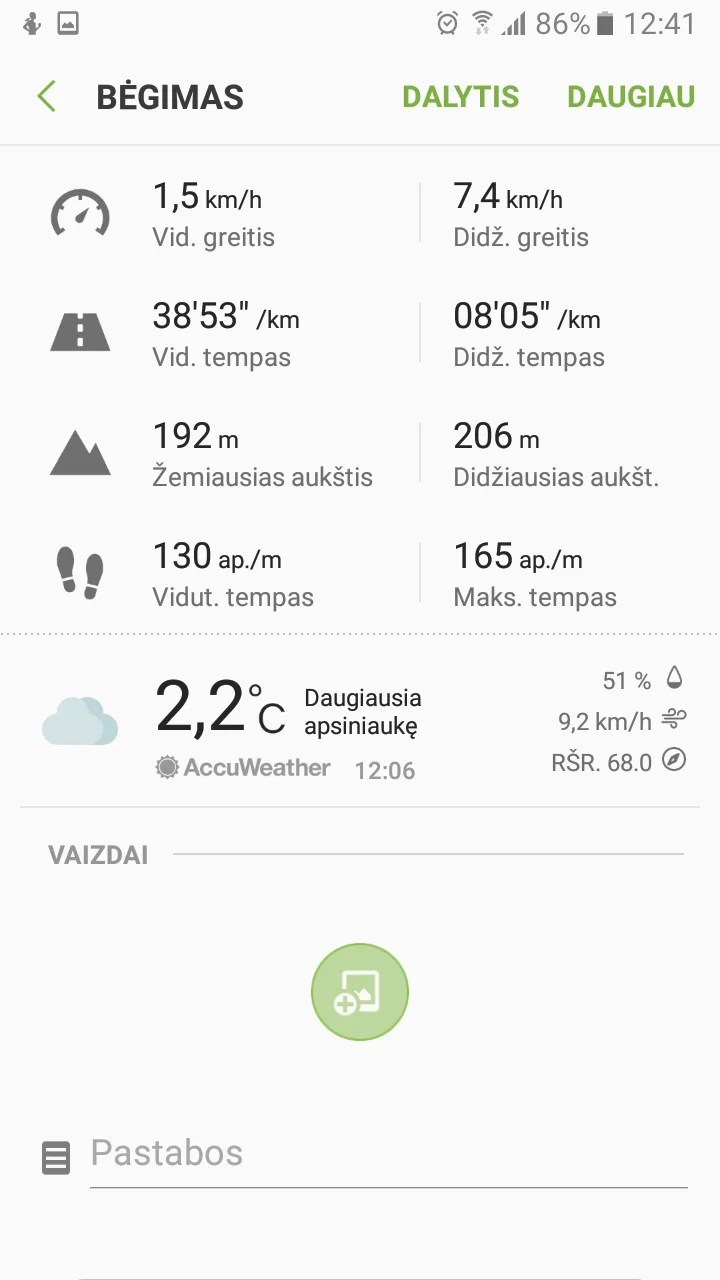The image size is (720, 1280).
Task: Click the mountain icon for elevation data
Action: point(80,453)
